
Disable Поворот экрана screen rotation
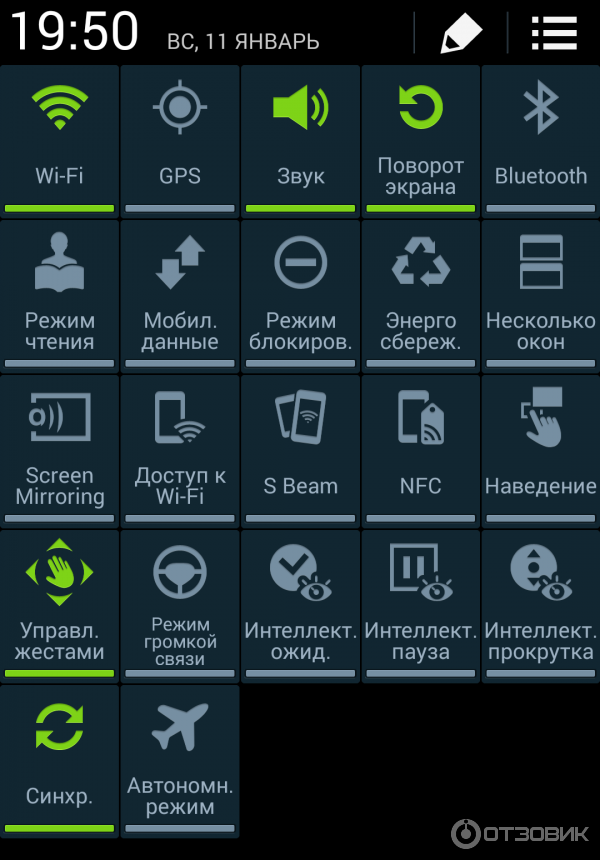[420, 140]
